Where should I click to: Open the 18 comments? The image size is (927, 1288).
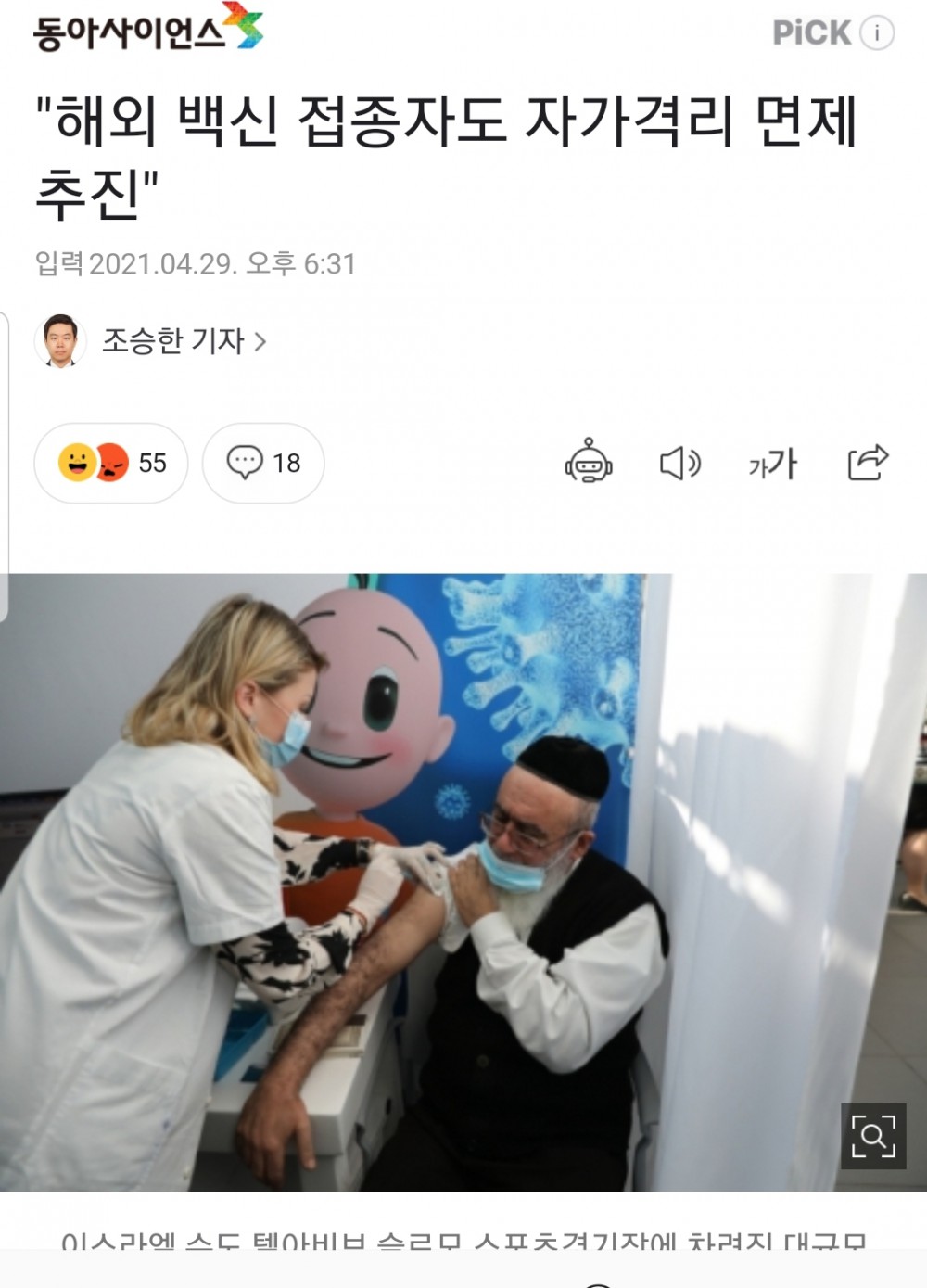pos(264,463)
